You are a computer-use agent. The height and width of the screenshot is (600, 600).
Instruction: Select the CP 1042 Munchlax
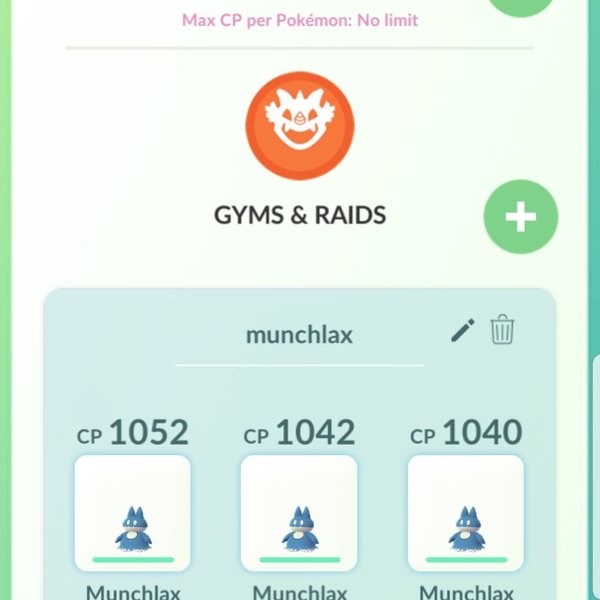(299, 513)
